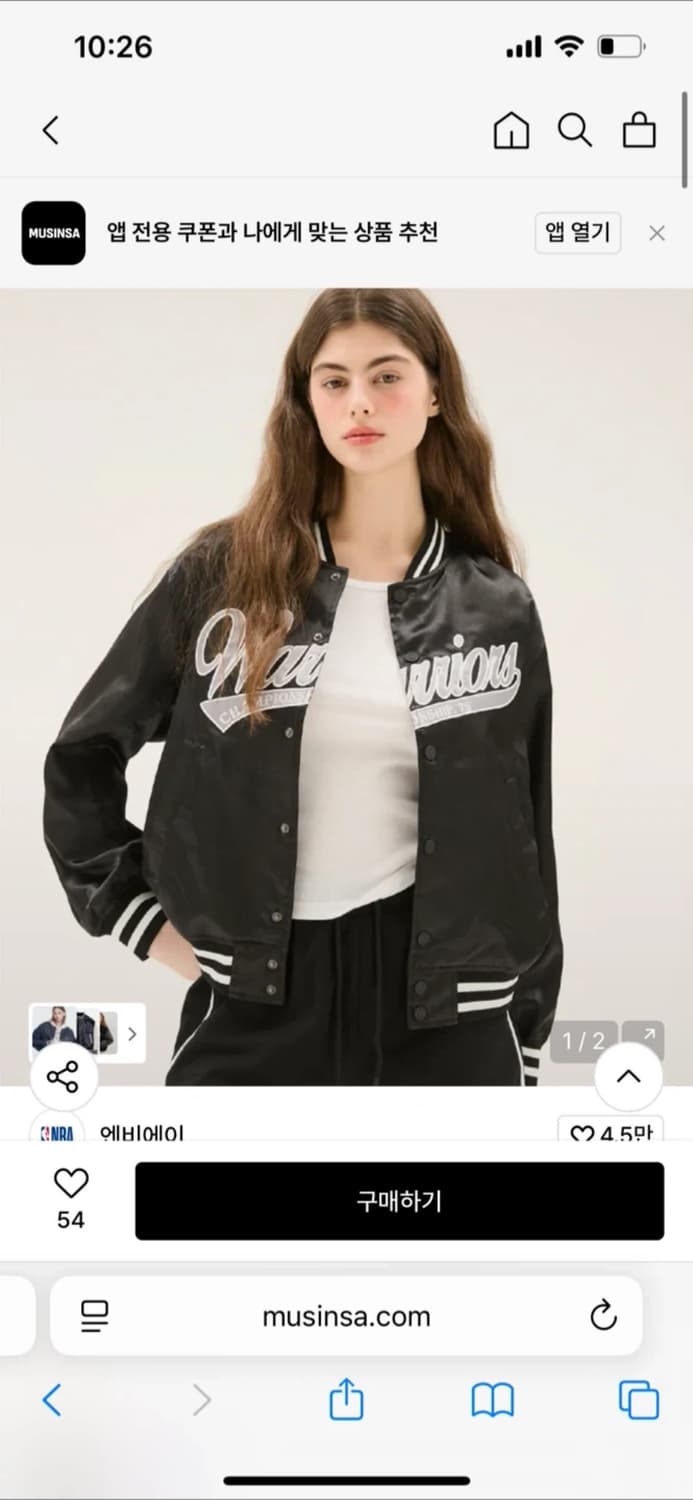
Task: Like the product with the heart icon
Action: click(x=71, y=1184)
